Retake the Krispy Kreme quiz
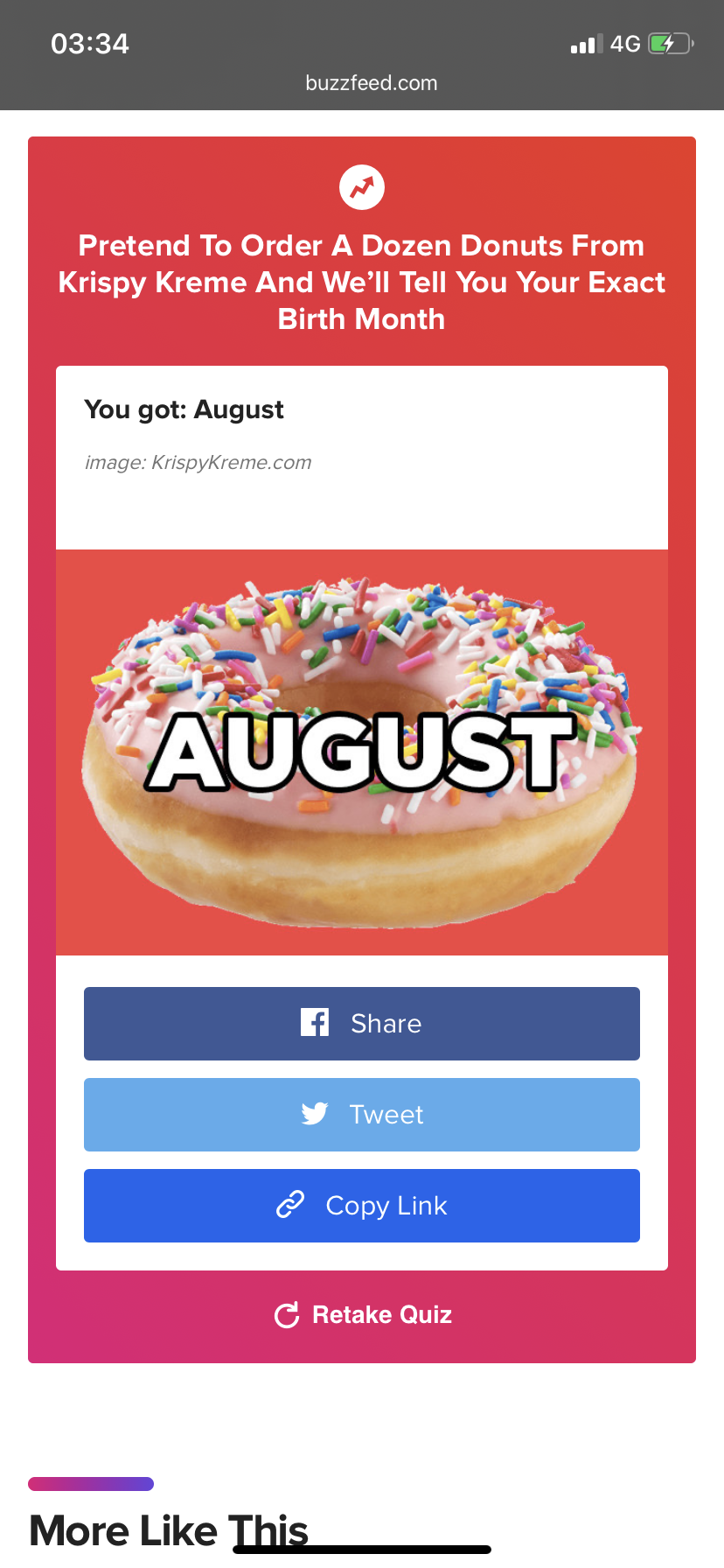The image size is (724, 1568). click(363, 1314)
